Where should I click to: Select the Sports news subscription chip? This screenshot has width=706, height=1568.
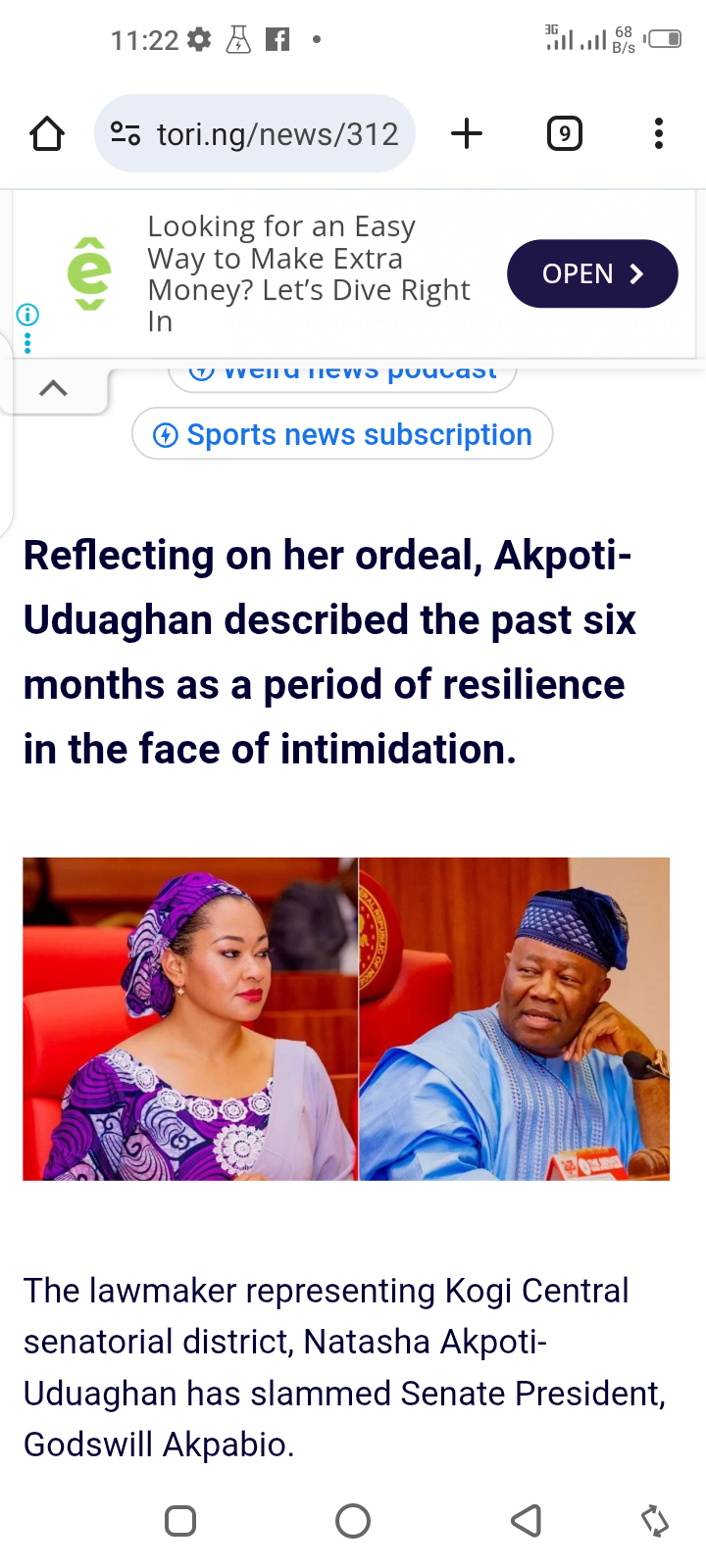342,434
